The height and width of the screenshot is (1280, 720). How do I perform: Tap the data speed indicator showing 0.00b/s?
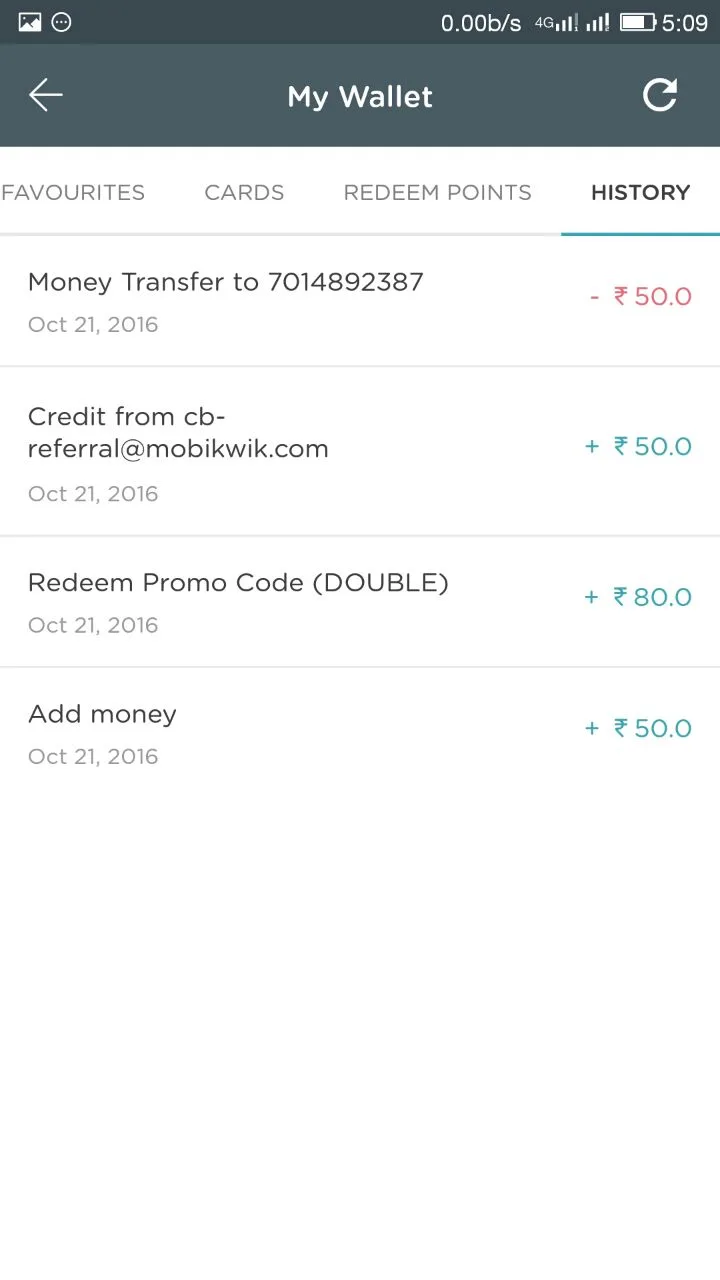[x=481, y=22]
